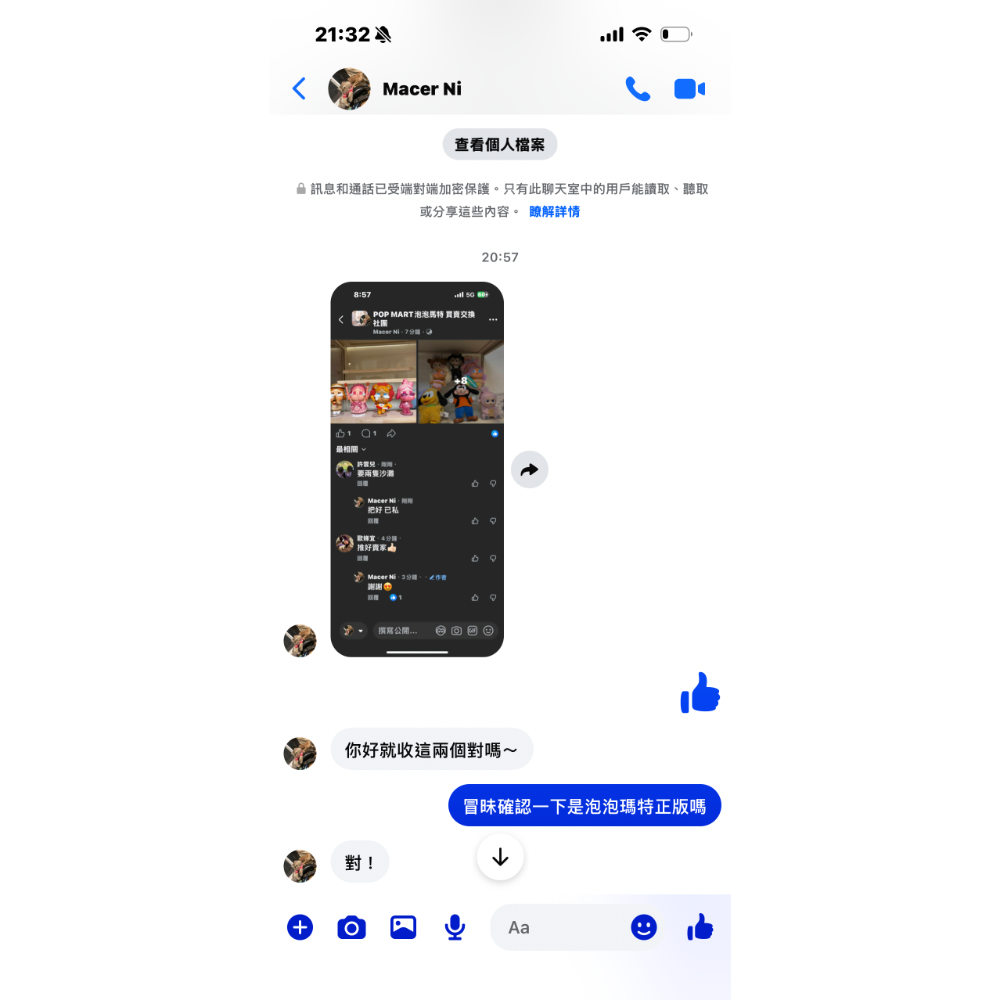Focus the Aa message input field

[x=560, y=928]
